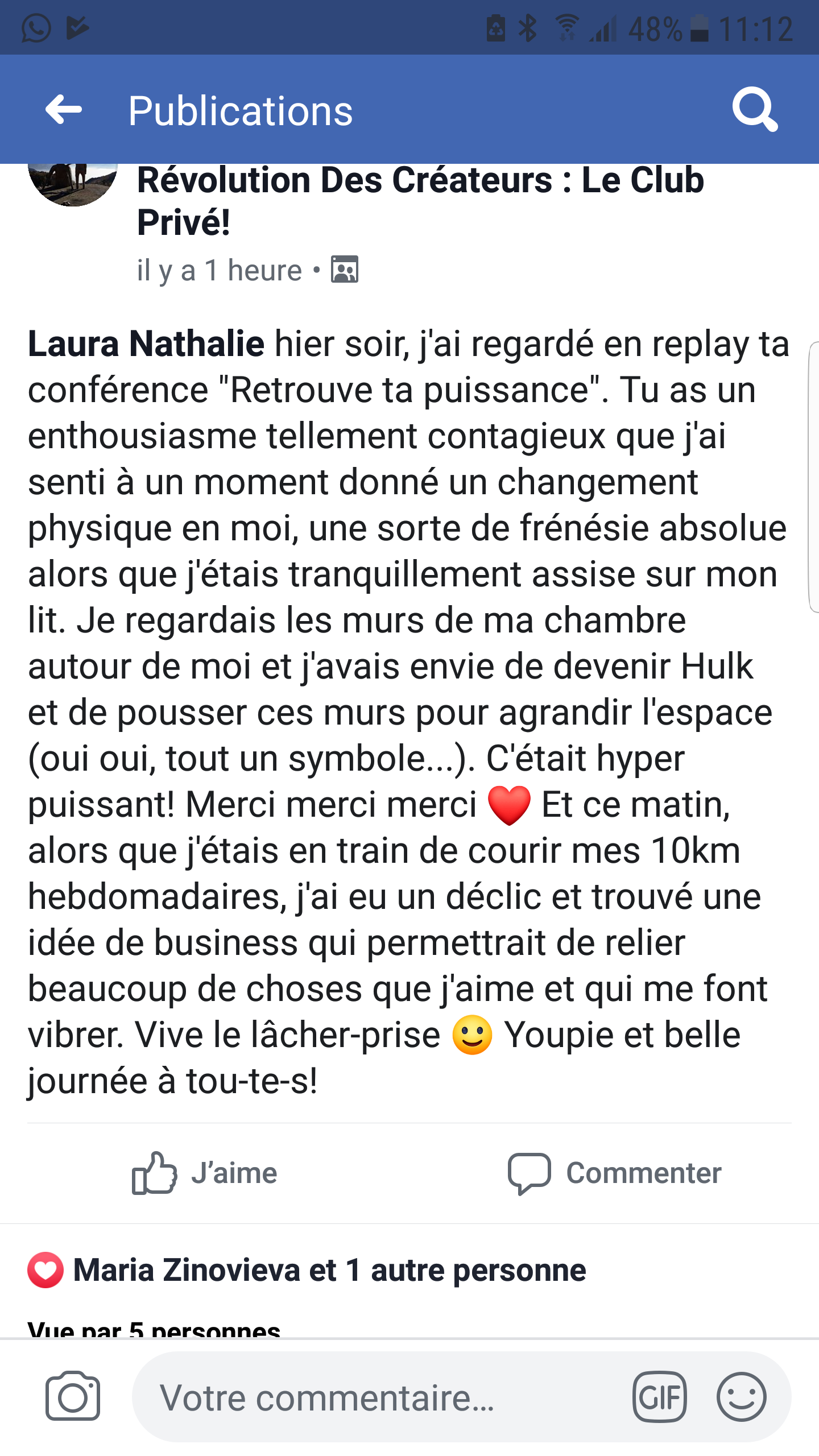
Task: Open search in Publications
Action: [755, 109]
